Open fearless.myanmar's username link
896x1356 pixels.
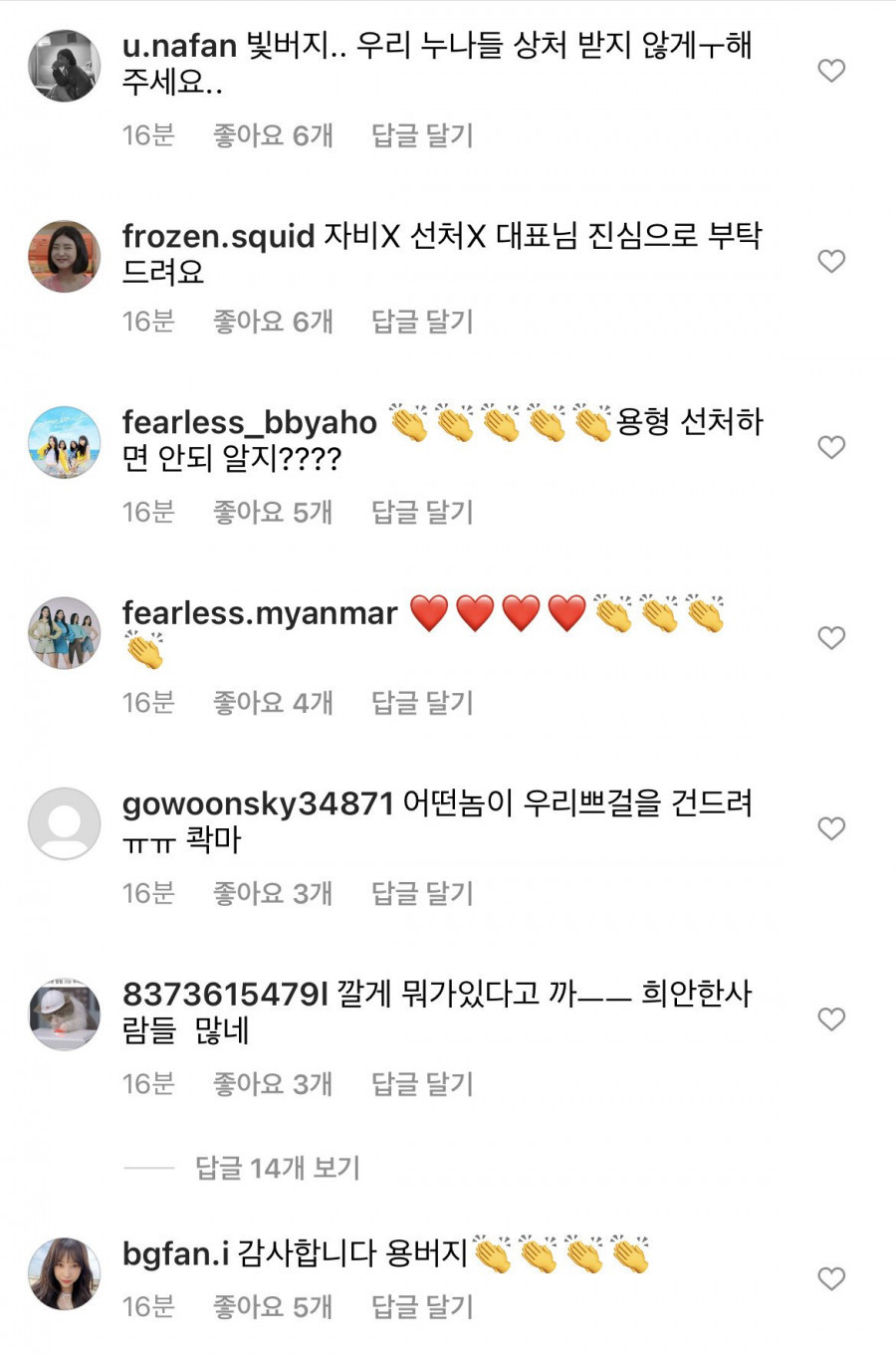(x=260, y=613)
